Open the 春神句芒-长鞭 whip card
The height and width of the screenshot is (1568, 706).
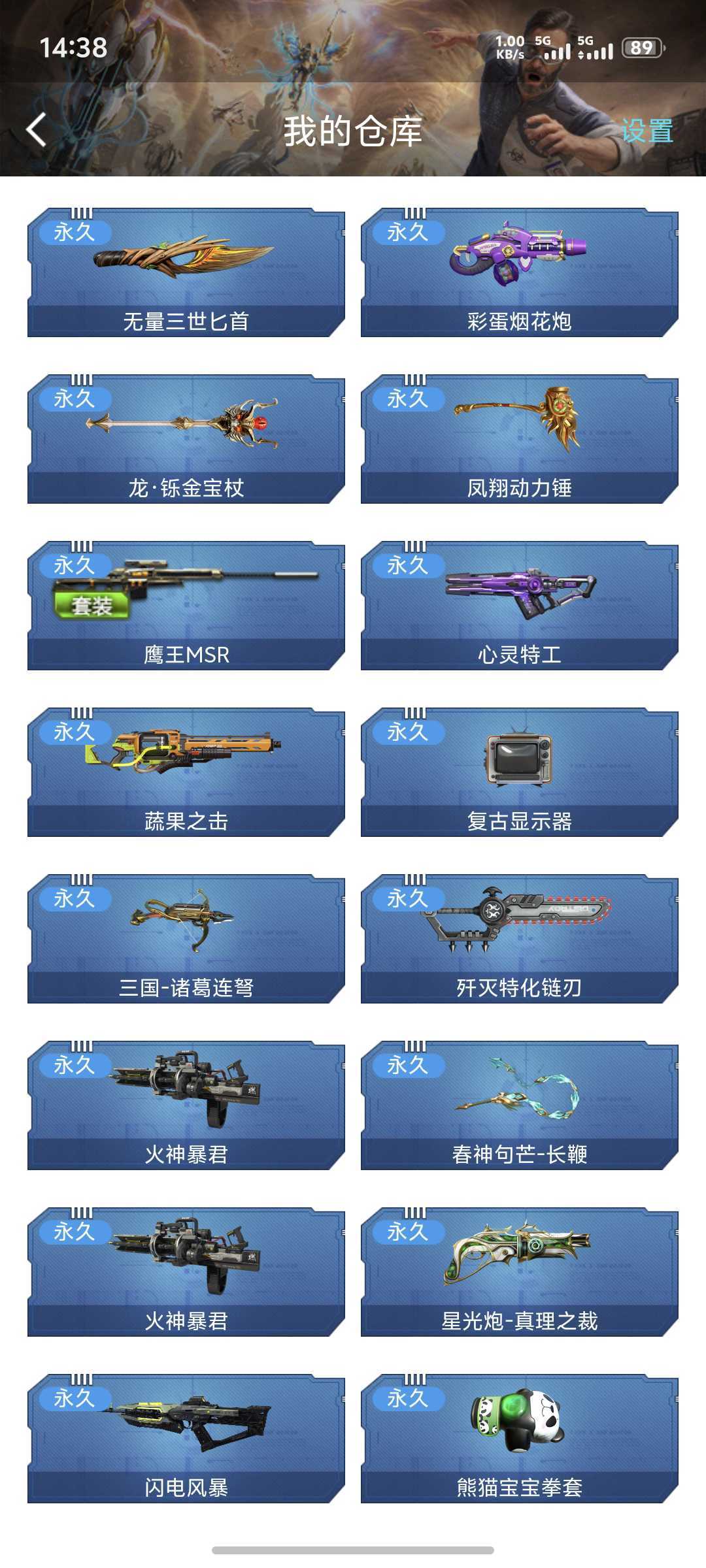[x=520, y=1105]
